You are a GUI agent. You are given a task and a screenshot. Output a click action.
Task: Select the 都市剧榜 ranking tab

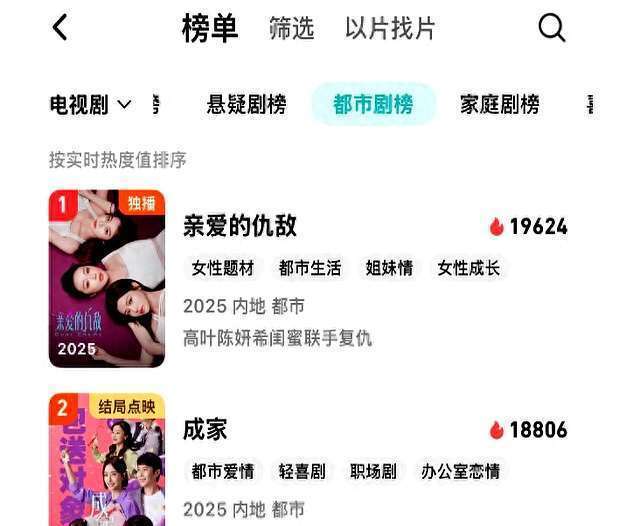[373, 104]
